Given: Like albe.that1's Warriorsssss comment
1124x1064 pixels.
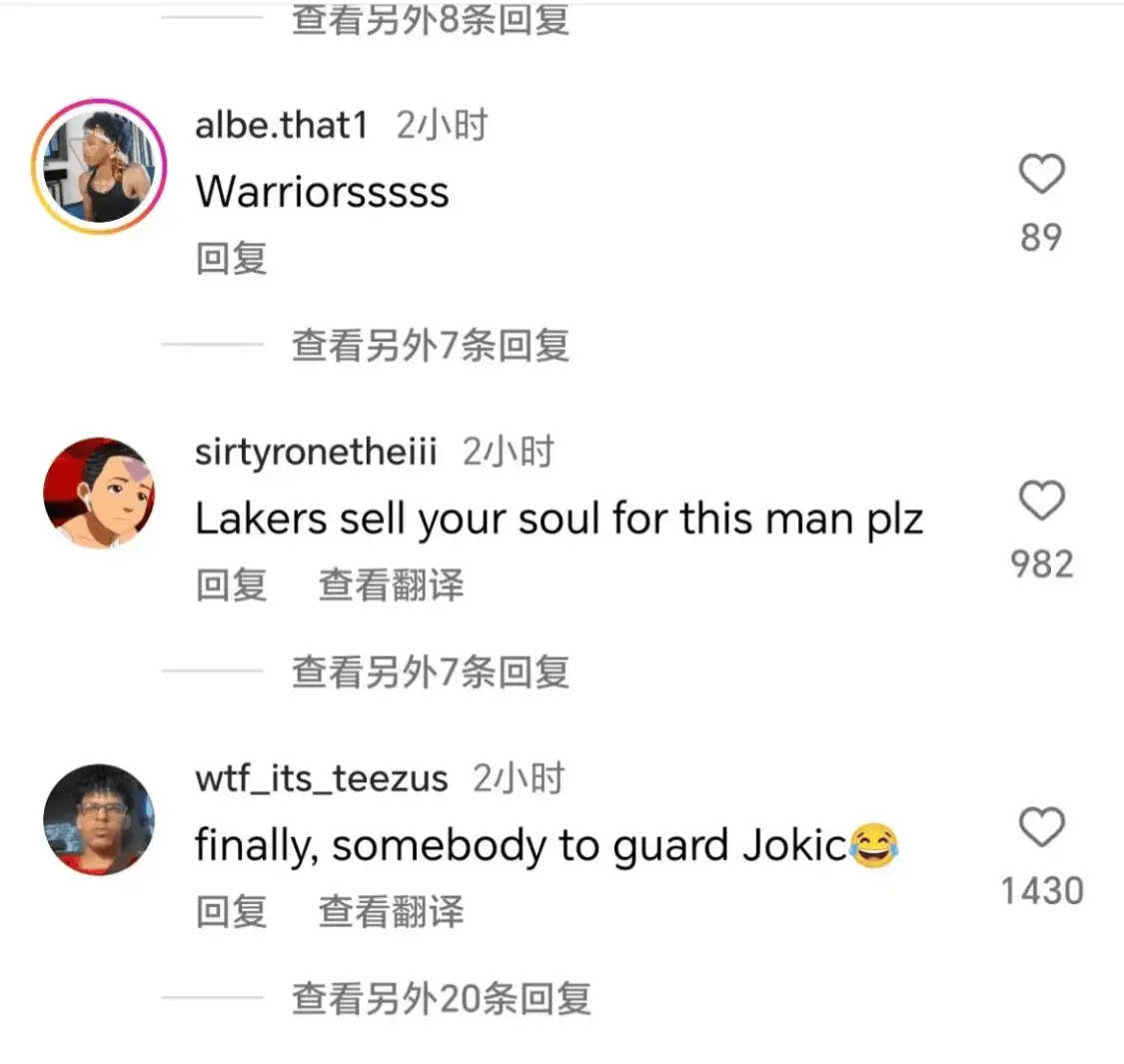Looking at the screenshot, I should click(1041, 175).
